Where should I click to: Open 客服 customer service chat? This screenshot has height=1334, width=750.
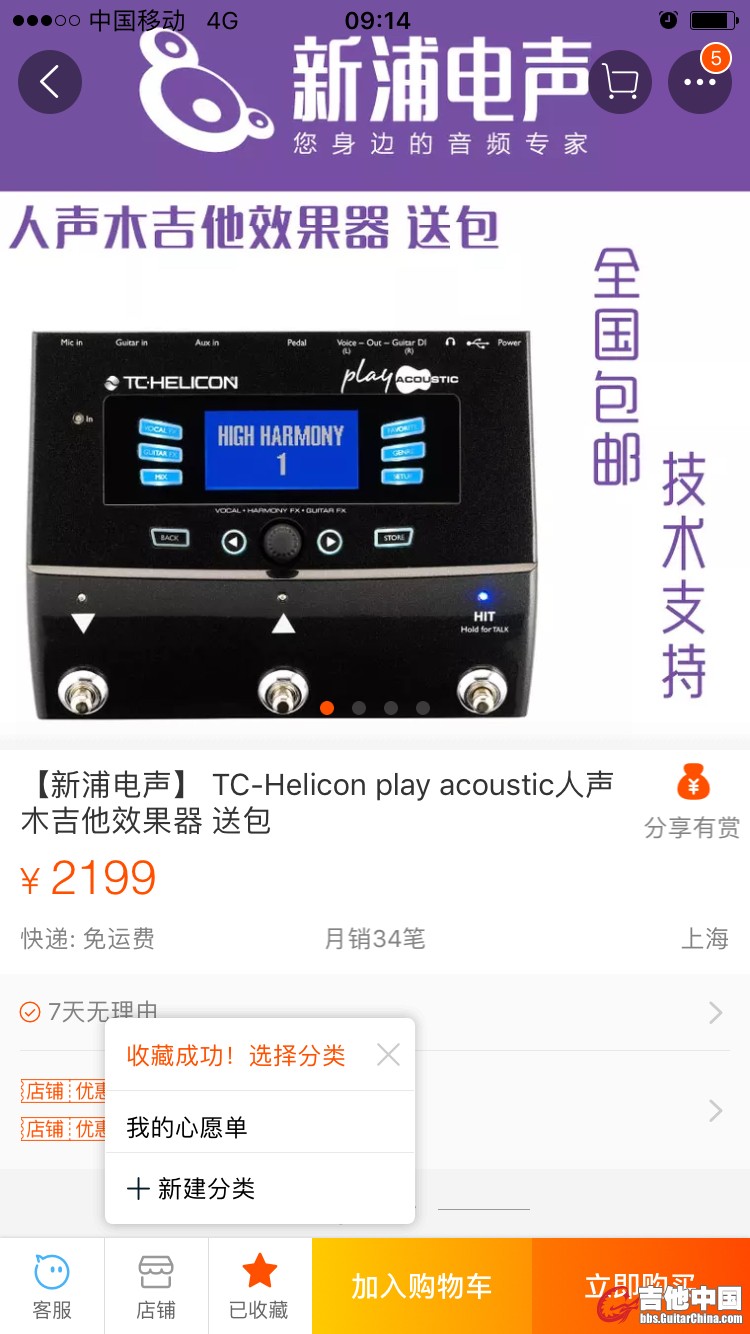(x=52, y=1286)
